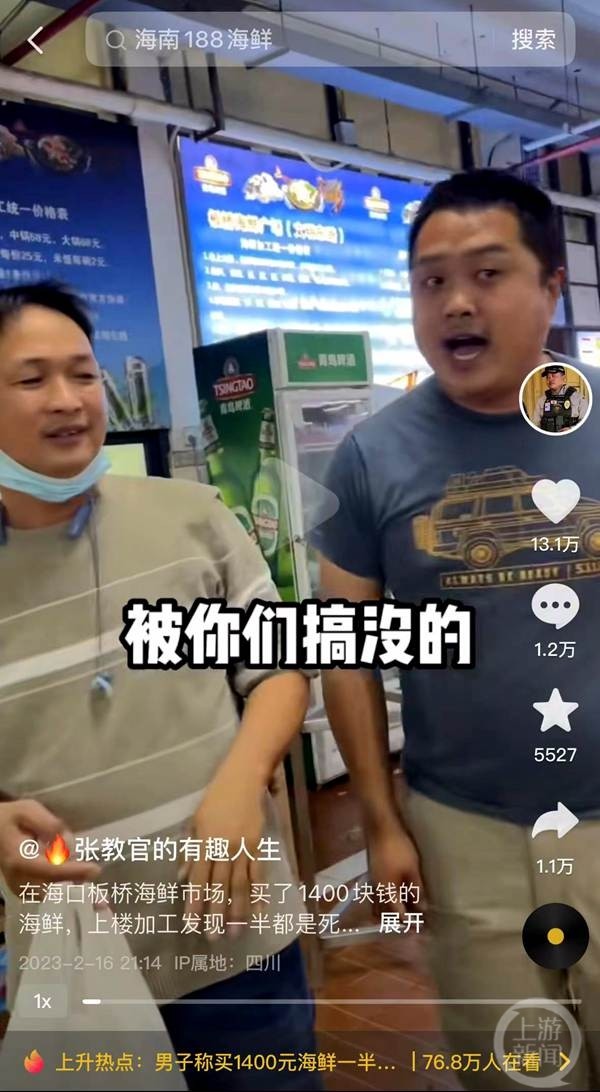The height and width of the screenshot is (1092, 600).
Task: Share the video with the arrow icon
Action: [555, 822]
